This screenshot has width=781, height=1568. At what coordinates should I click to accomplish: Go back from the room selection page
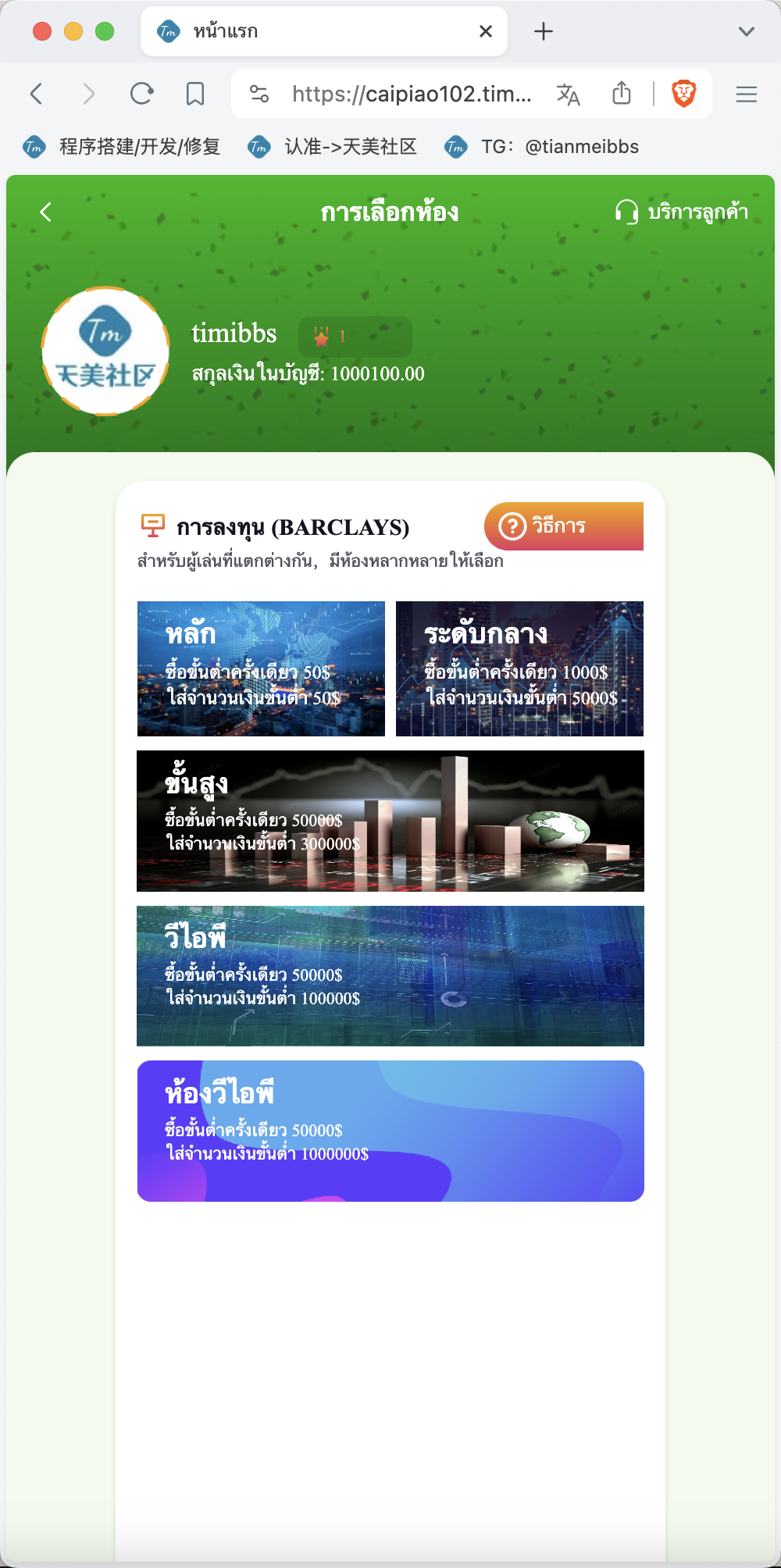pyautogui.click(x=45, y=212)
